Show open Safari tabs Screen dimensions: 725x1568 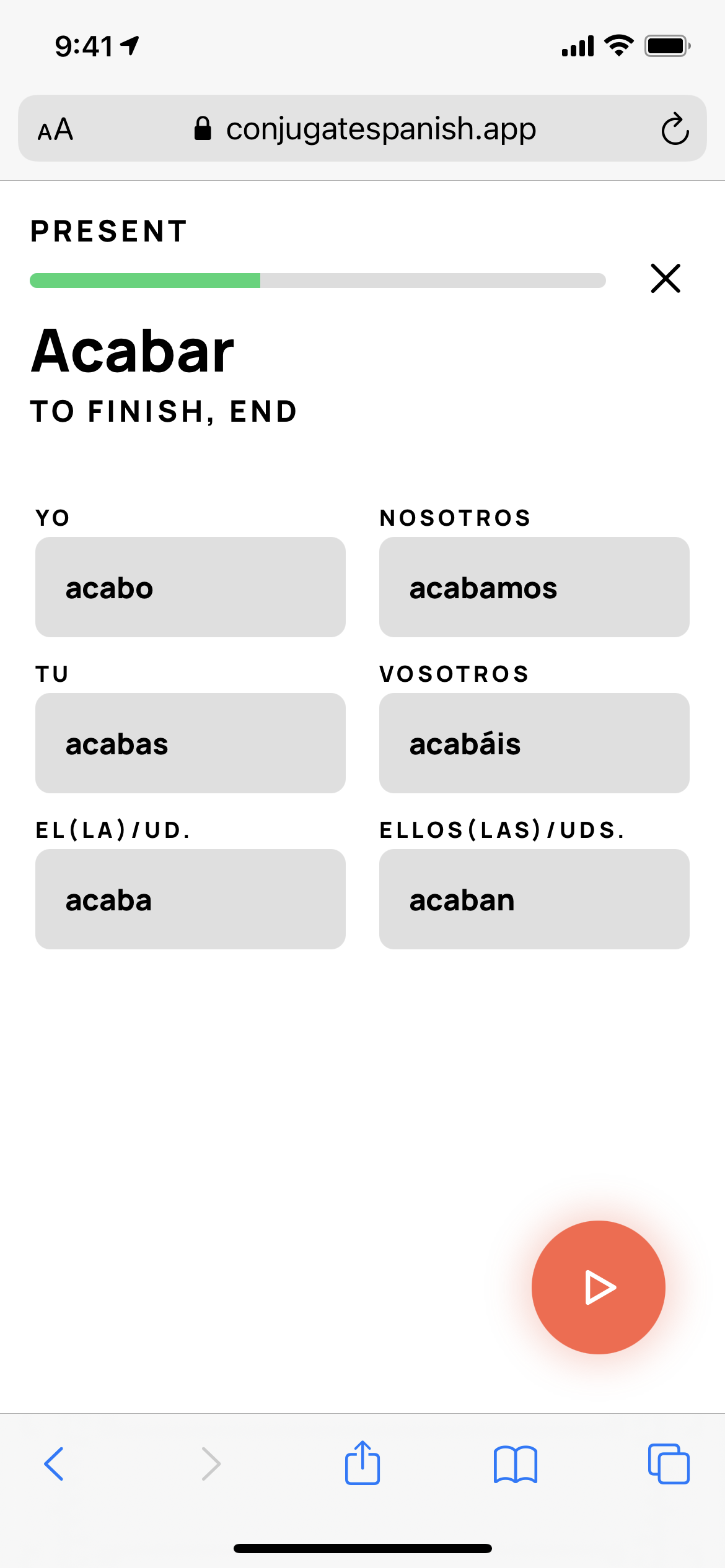(x=669, y=1464)
